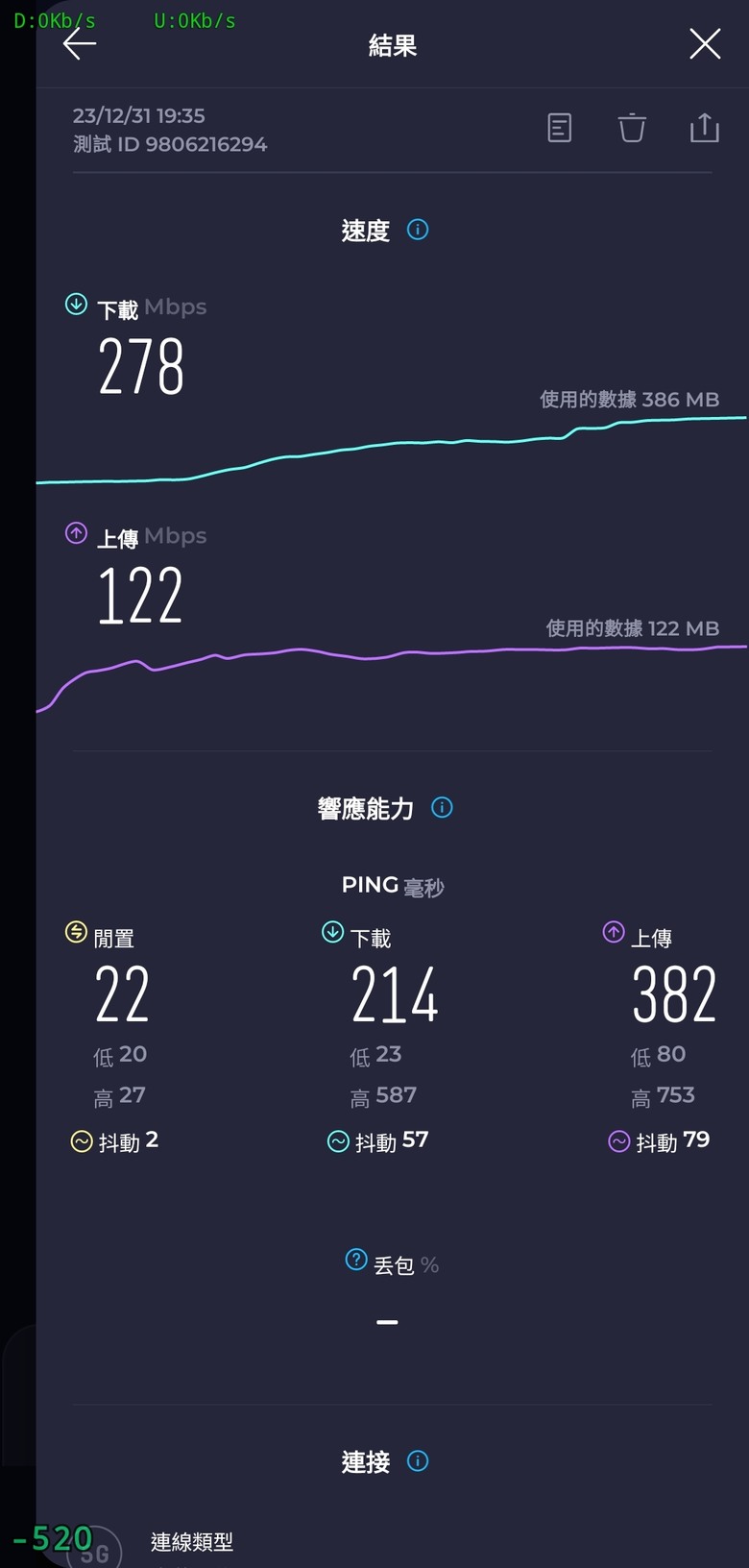Delete this test result

(x=632, y=128)
